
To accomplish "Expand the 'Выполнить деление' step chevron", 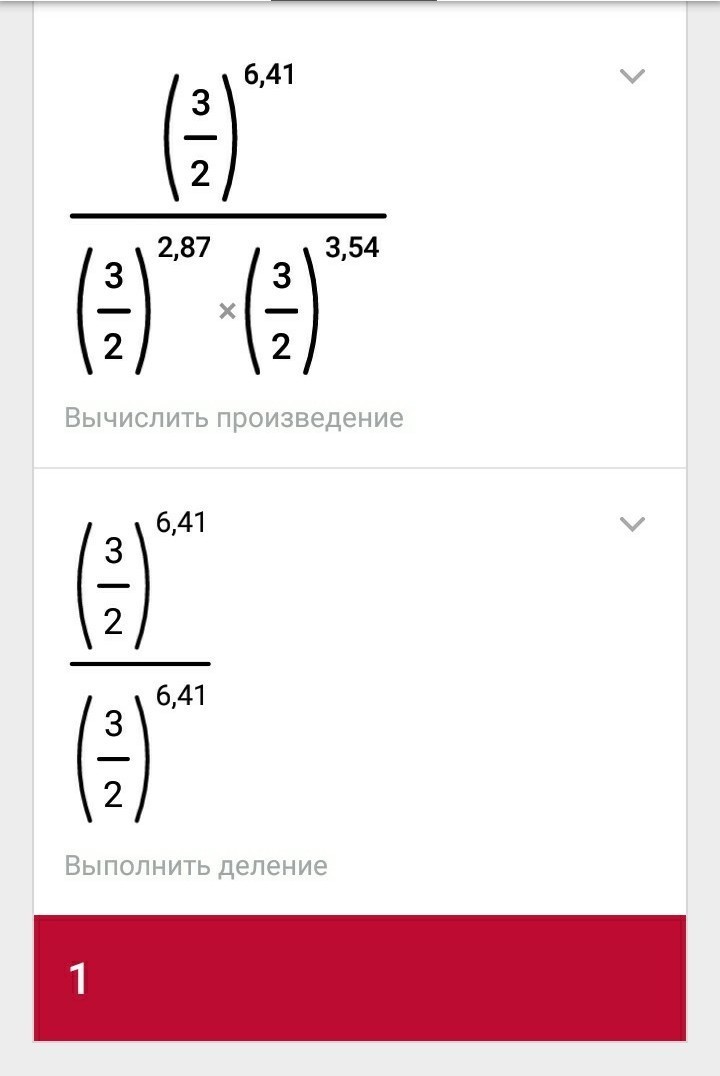I will [x=632, y=524].
